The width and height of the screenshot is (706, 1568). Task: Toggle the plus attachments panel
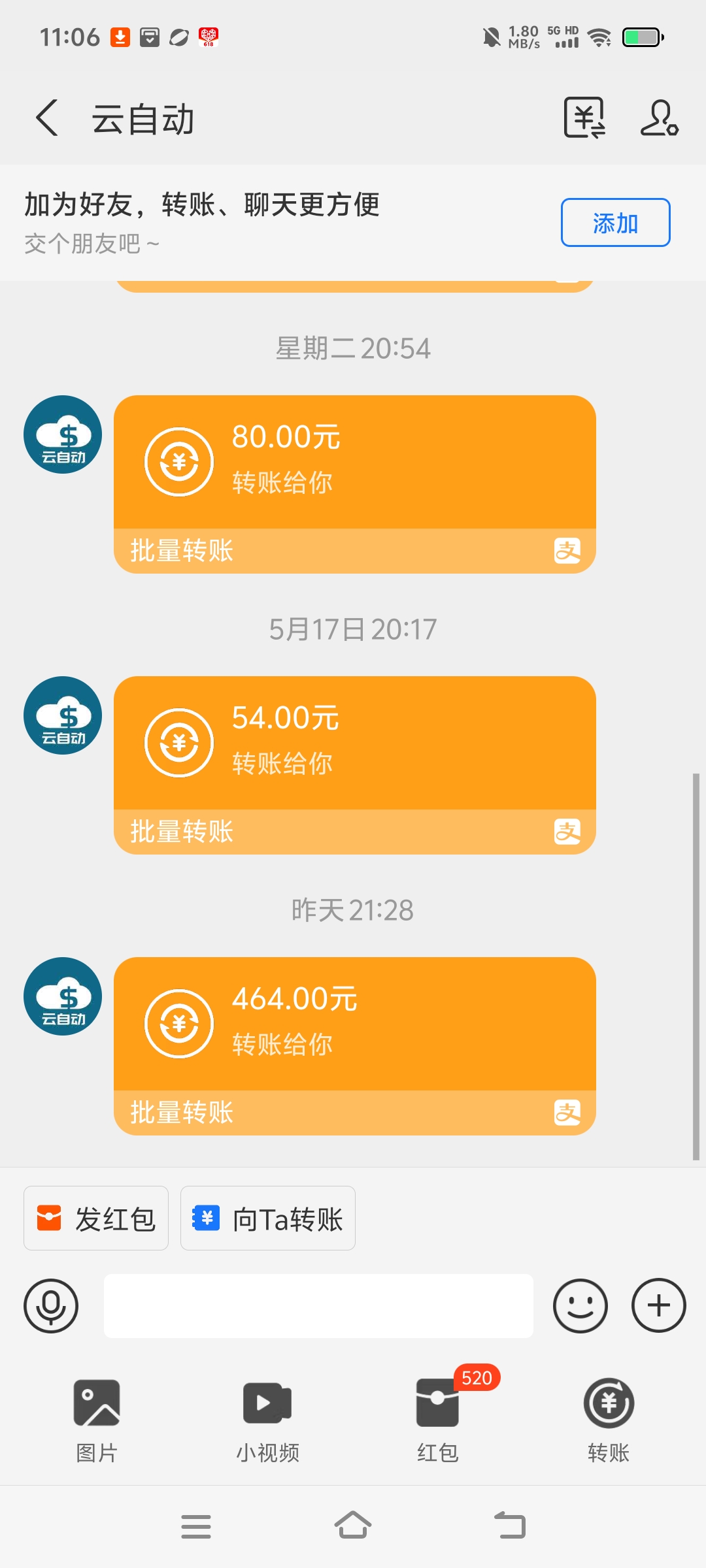(x=659, y=1306)
